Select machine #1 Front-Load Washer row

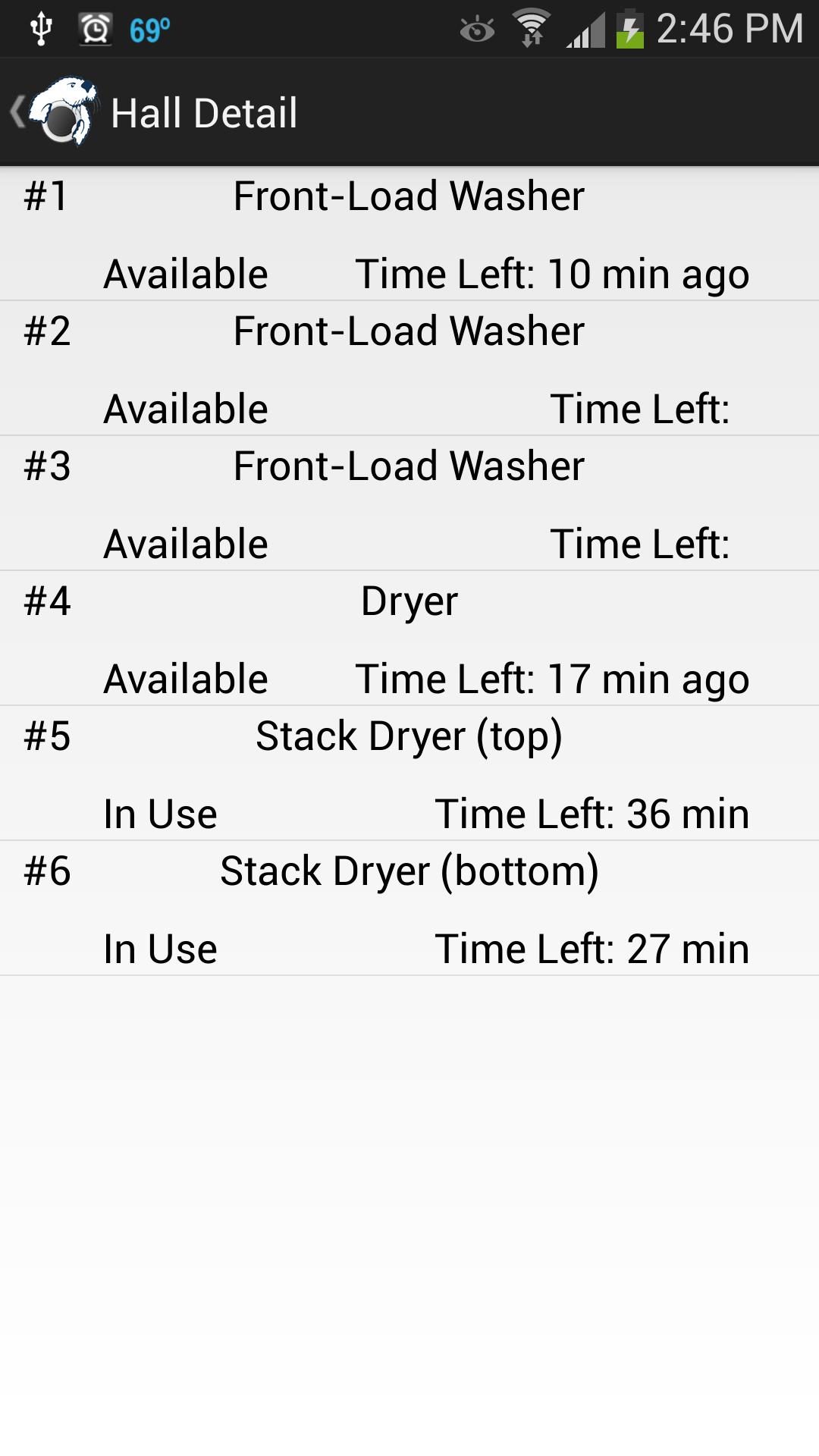(x=409, y=234)
